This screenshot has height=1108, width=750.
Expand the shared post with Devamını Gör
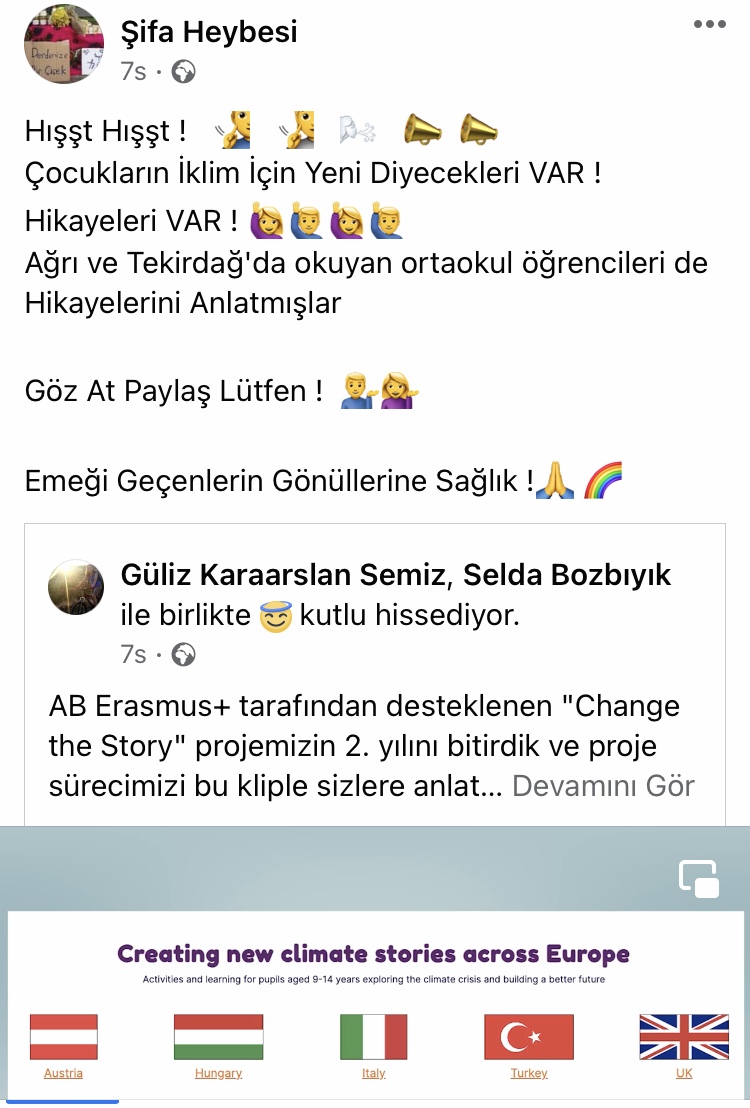click(x=603, y=785)
